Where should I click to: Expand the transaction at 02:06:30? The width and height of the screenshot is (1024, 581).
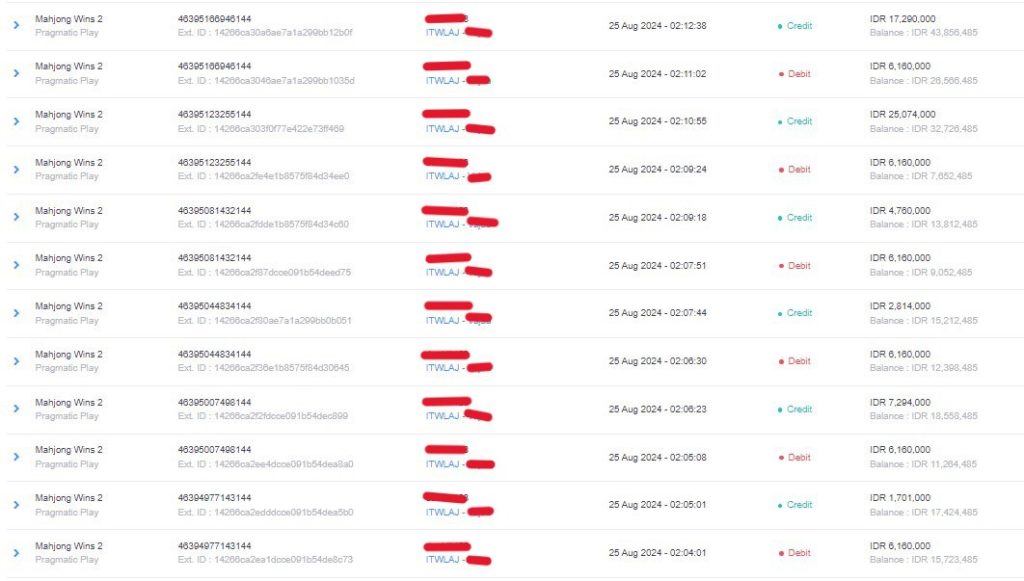(16, 361)
